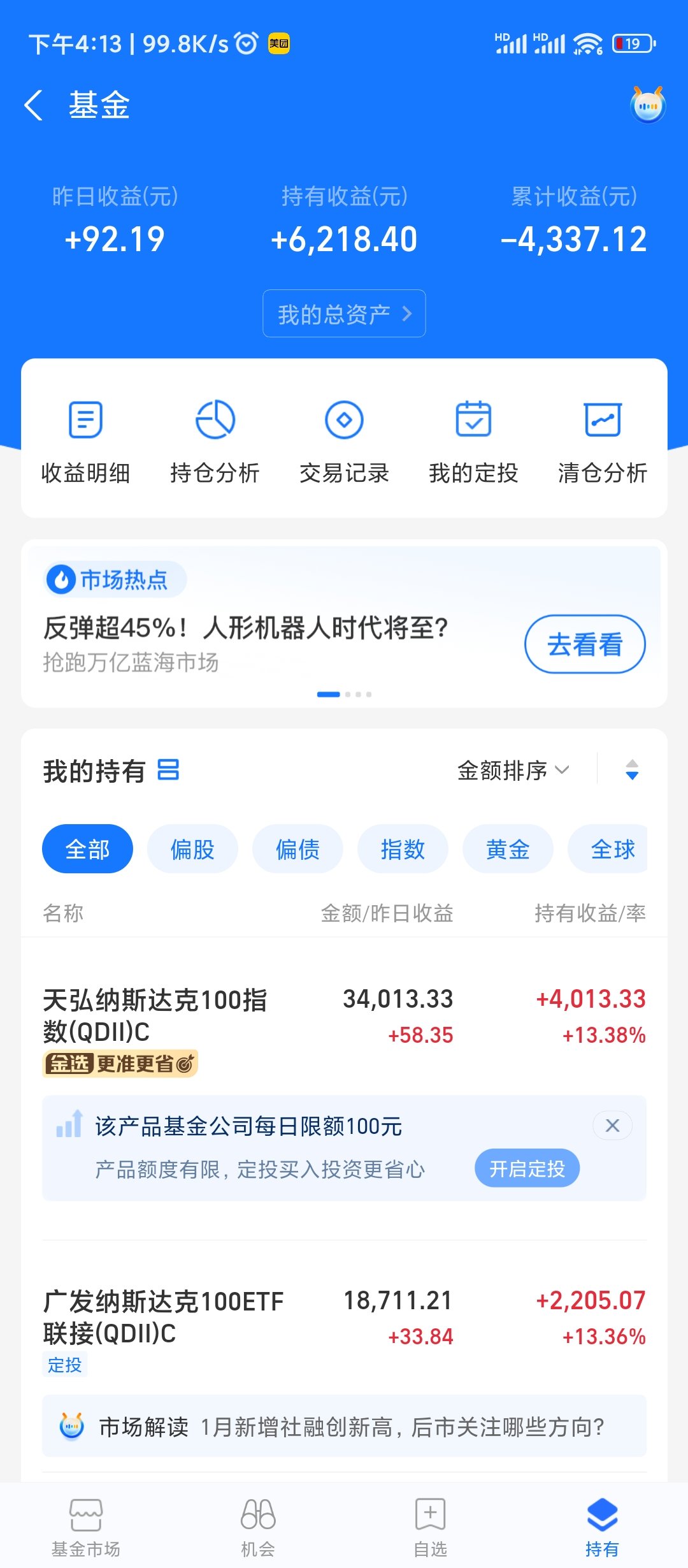Open 广发纳斯达克100ETF联接(QDII)C holding

click(x=344, y=1323)
